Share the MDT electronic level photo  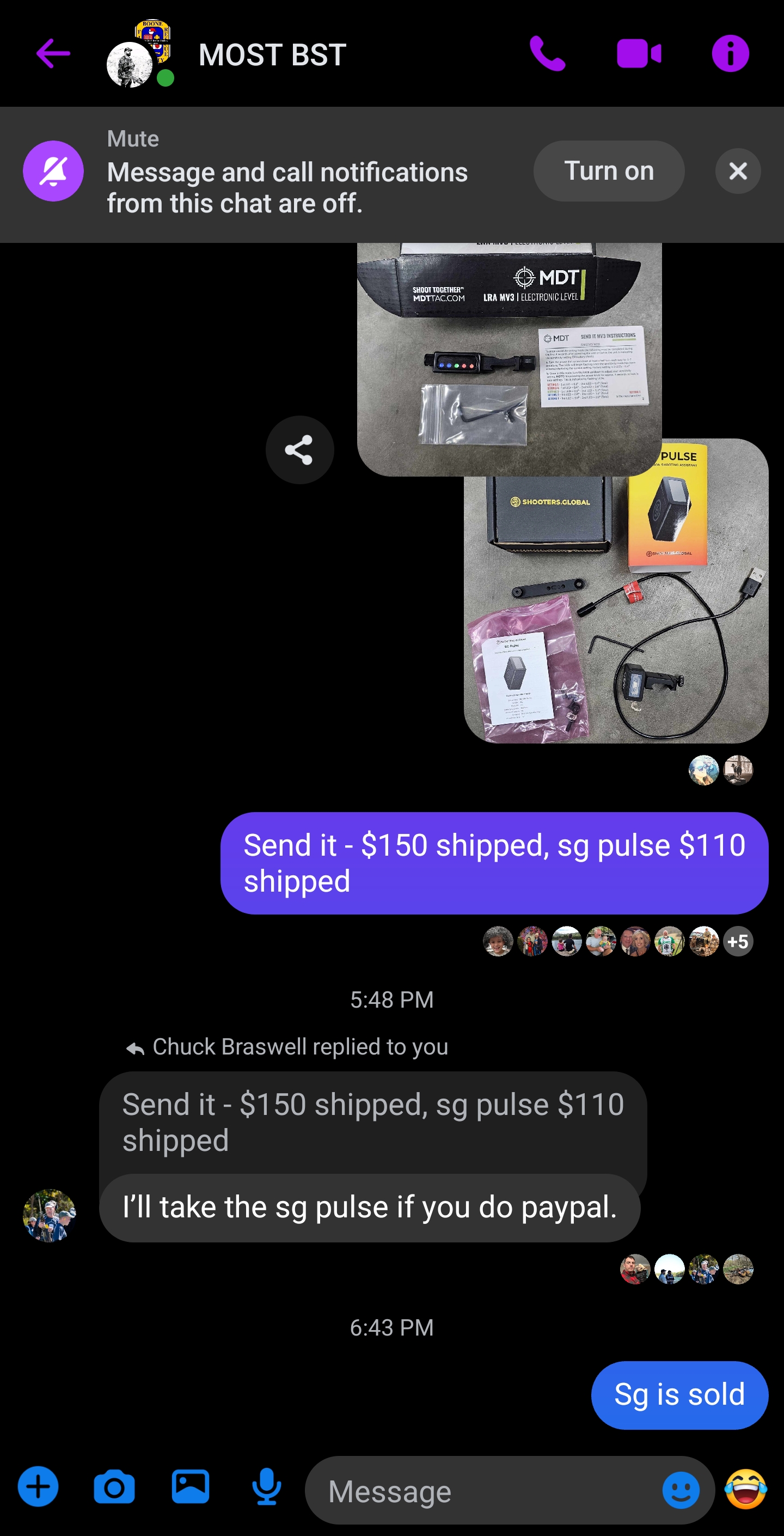tap(299, 449)
